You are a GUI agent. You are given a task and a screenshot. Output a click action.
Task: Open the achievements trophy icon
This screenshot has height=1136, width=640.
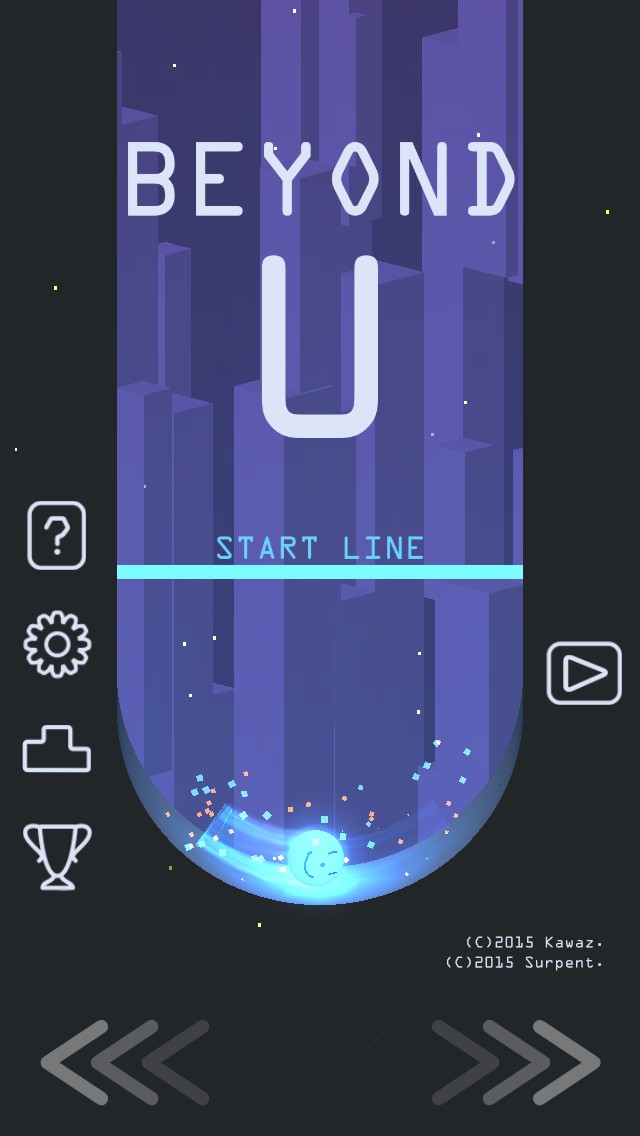pyautogui.click(x=57, y=855)
